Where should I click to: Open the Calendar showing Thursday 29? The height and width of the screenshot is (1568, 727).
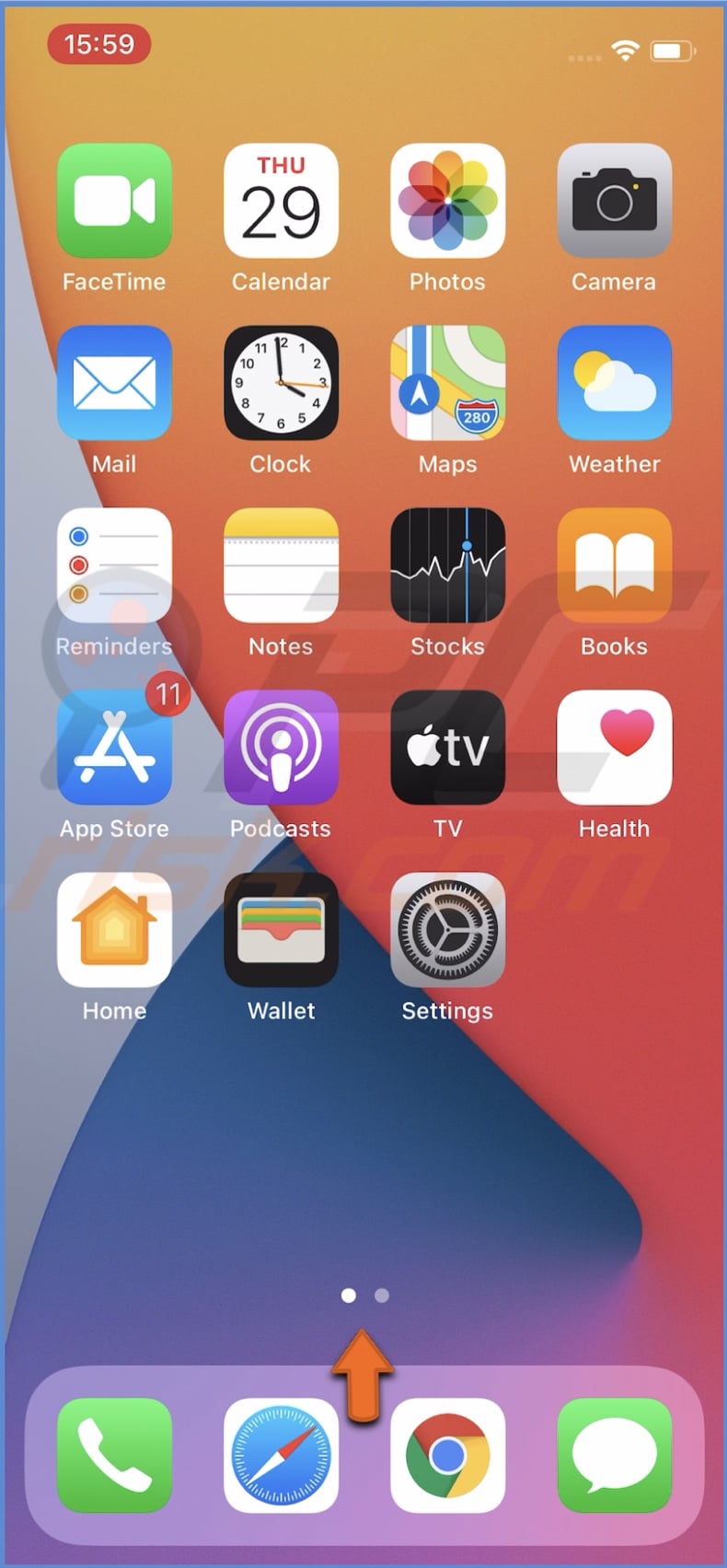coord(281,200)
